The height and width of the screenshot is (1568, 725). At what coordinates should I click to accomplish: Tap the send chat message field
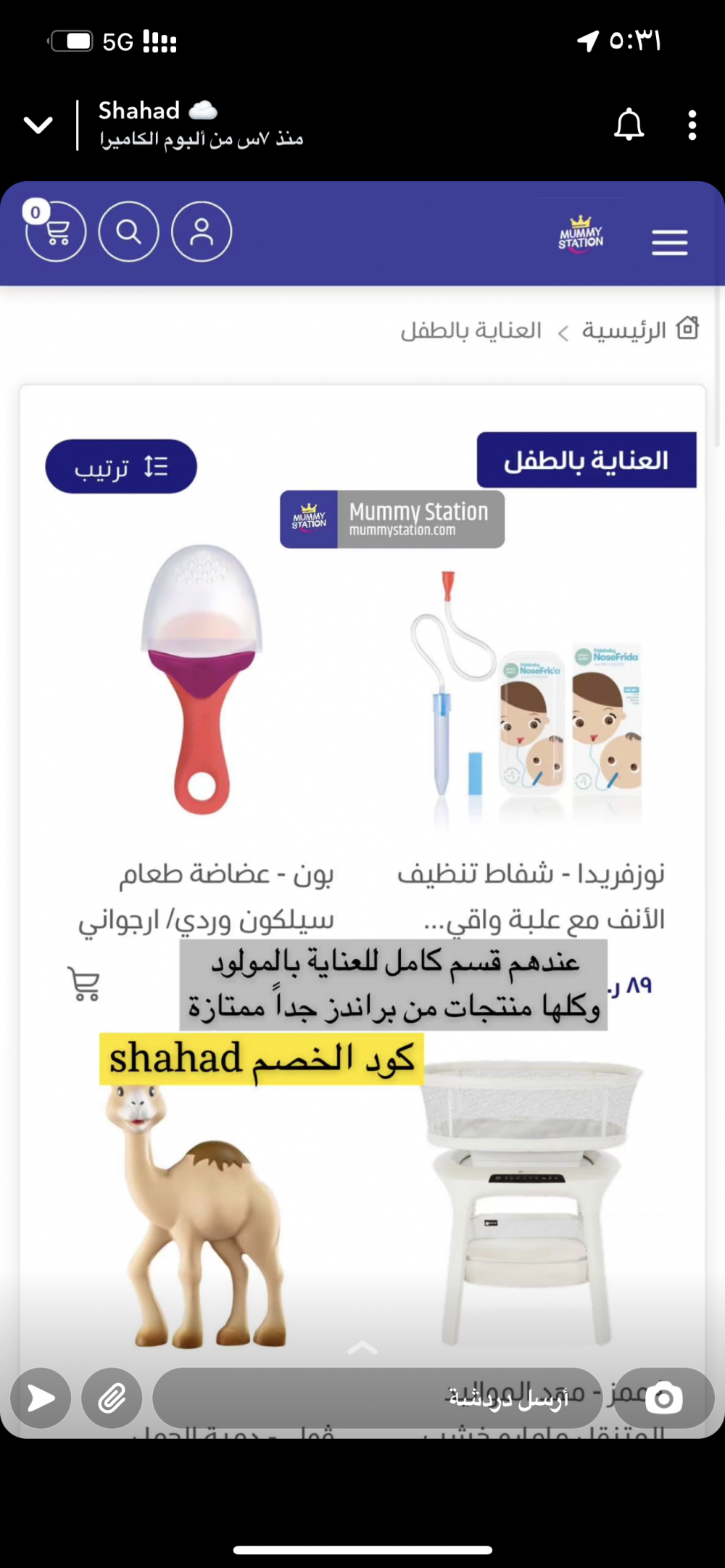(x=377, y=1398)
